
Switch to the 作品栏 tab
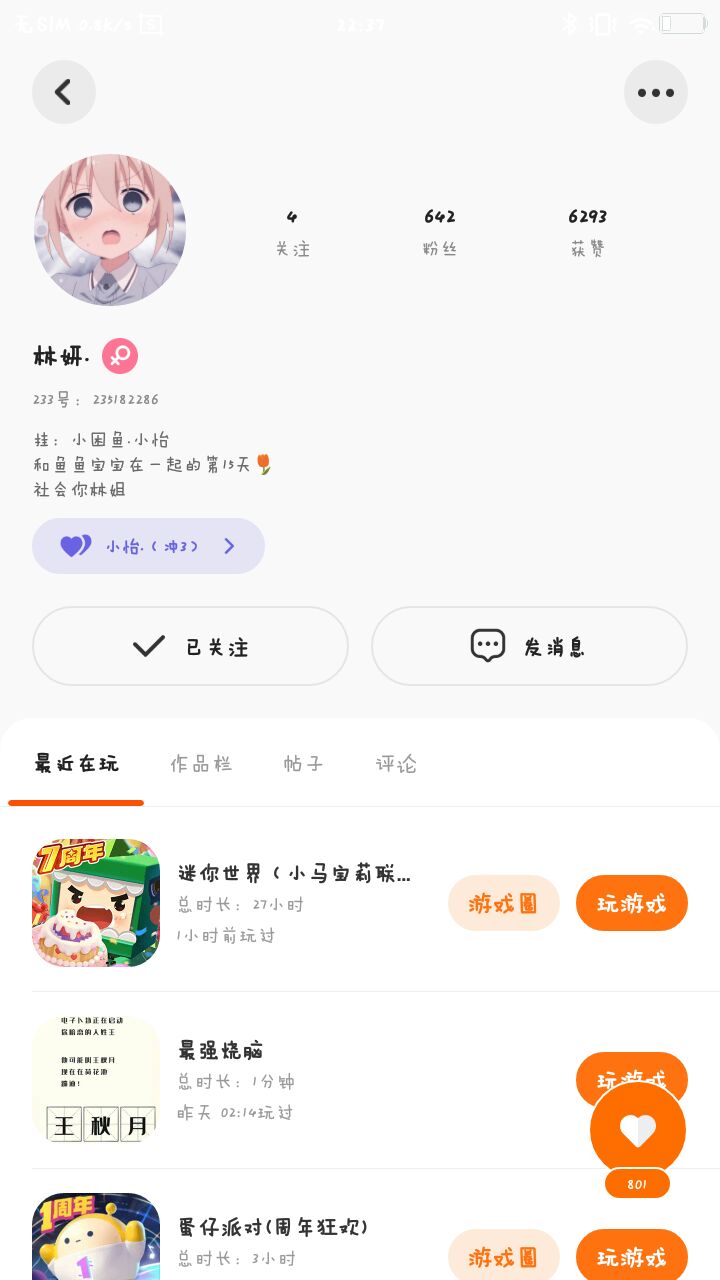[x=201, y=764]
